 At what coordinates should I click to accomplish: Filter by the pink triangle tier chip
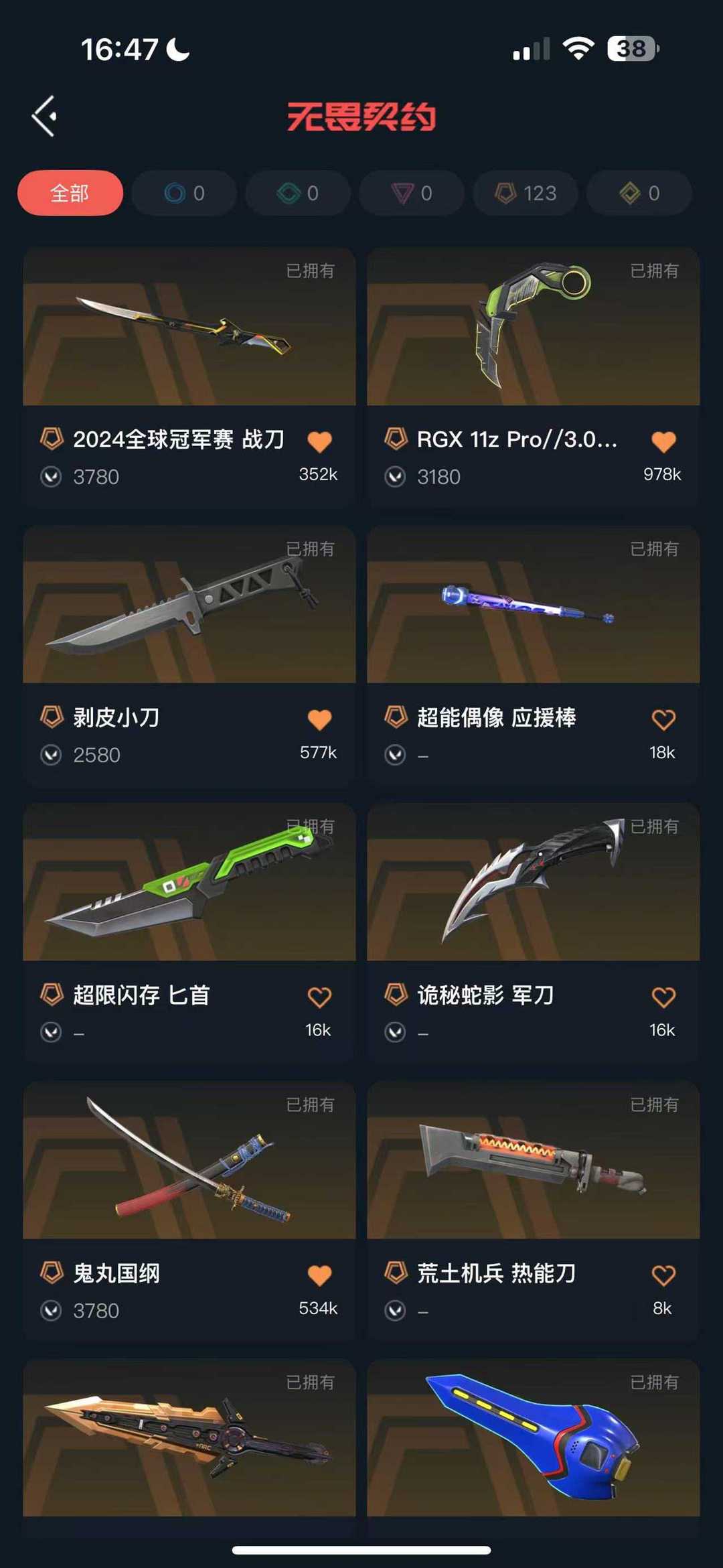tap(412, 194)
